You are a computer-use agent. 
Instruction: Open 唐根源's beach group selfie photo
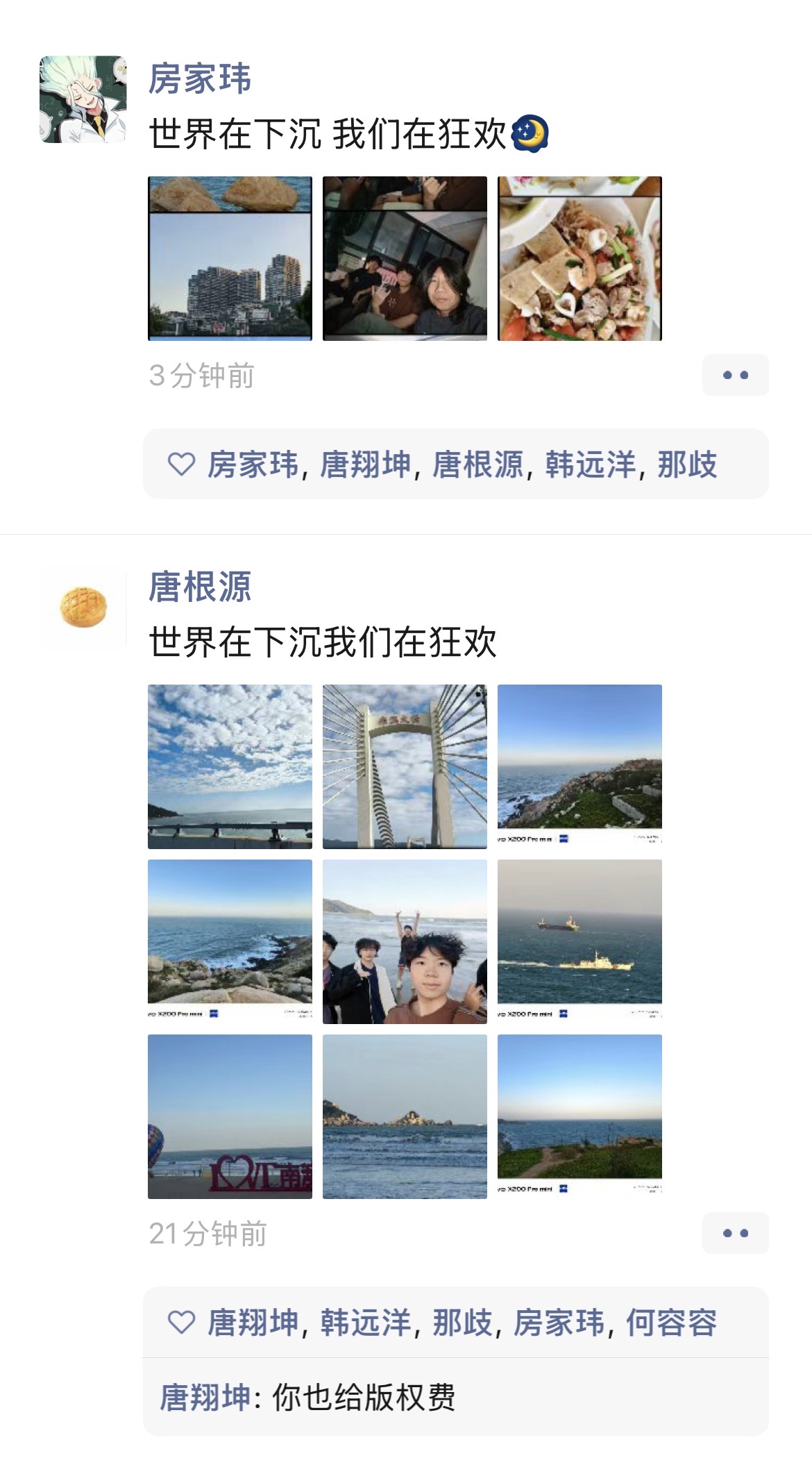point(405,941)
